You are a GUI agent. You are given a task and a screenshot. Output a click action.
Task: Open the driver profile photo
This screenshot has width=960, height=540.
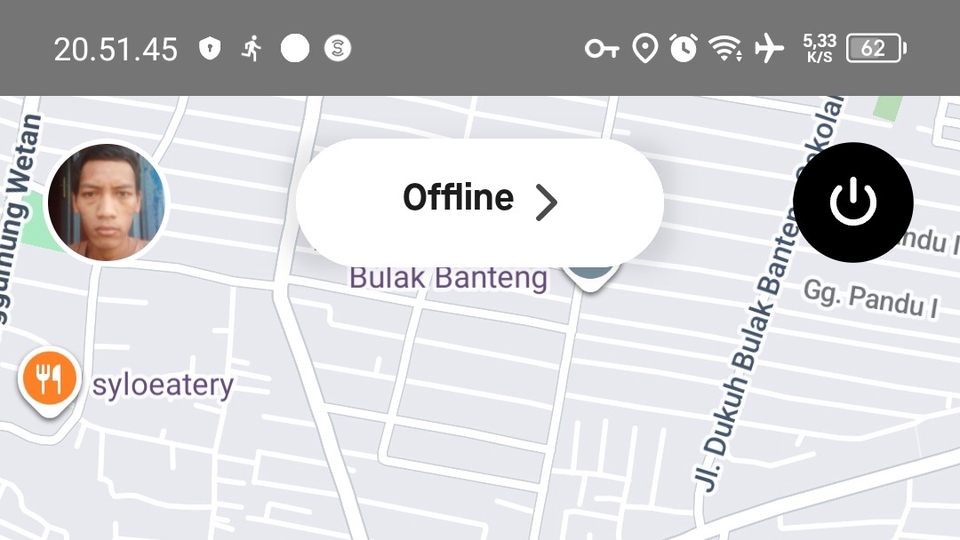coord(107,203)
